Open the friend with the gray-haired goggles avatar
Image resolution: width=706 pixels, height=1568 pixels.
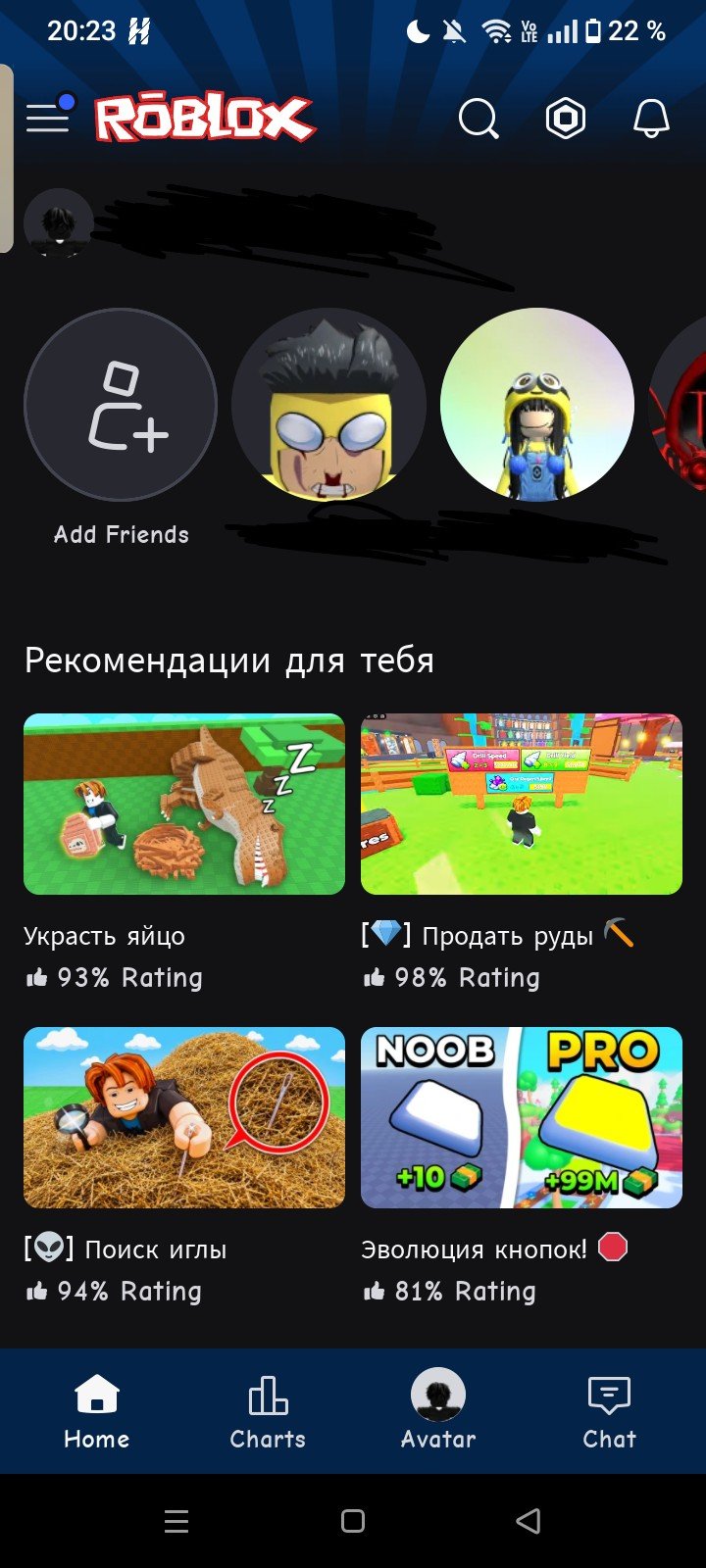(x=328, y=405)
